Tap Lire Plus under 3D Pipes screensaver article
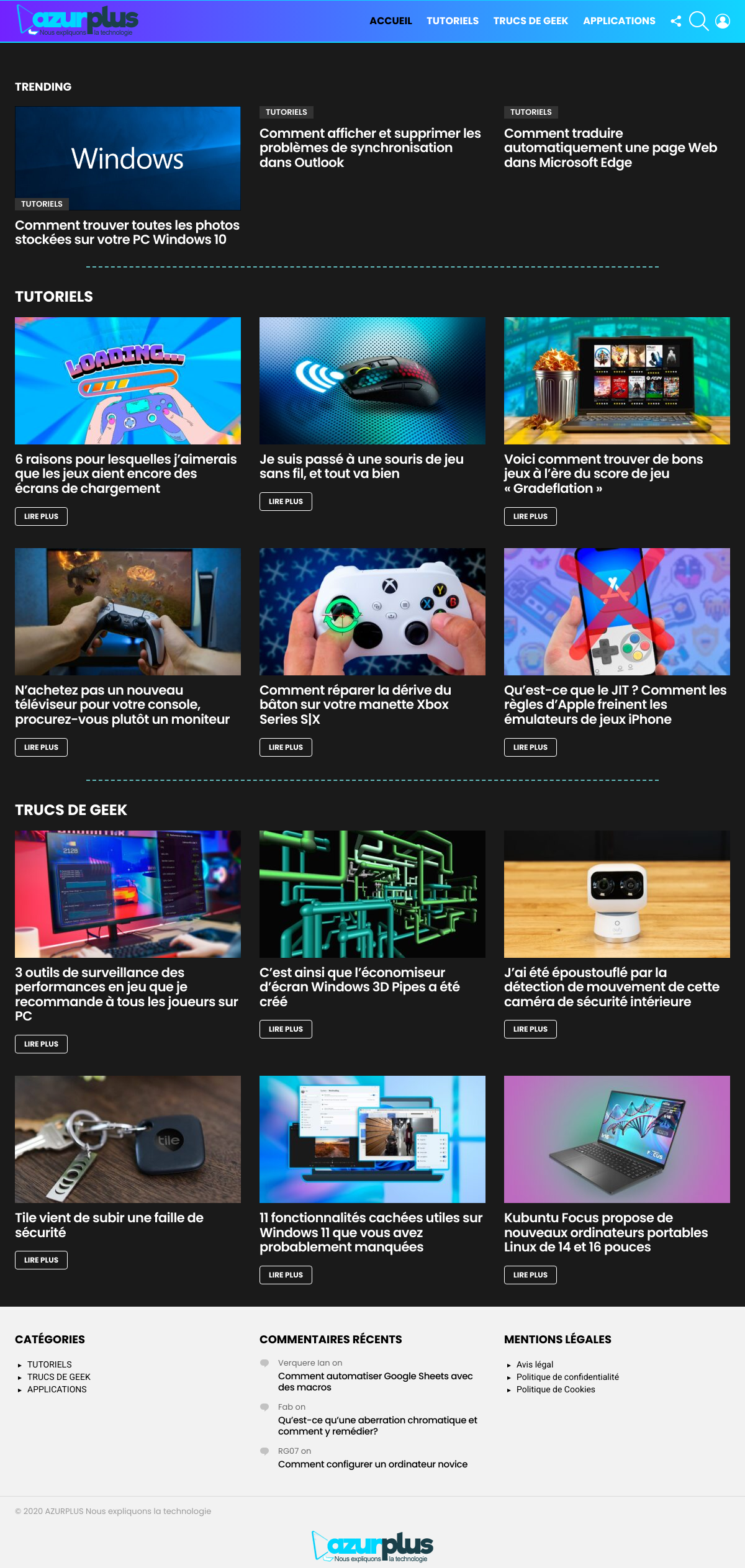The width and height of the screenshot is (745, 1568). [x=286, y=1029]
